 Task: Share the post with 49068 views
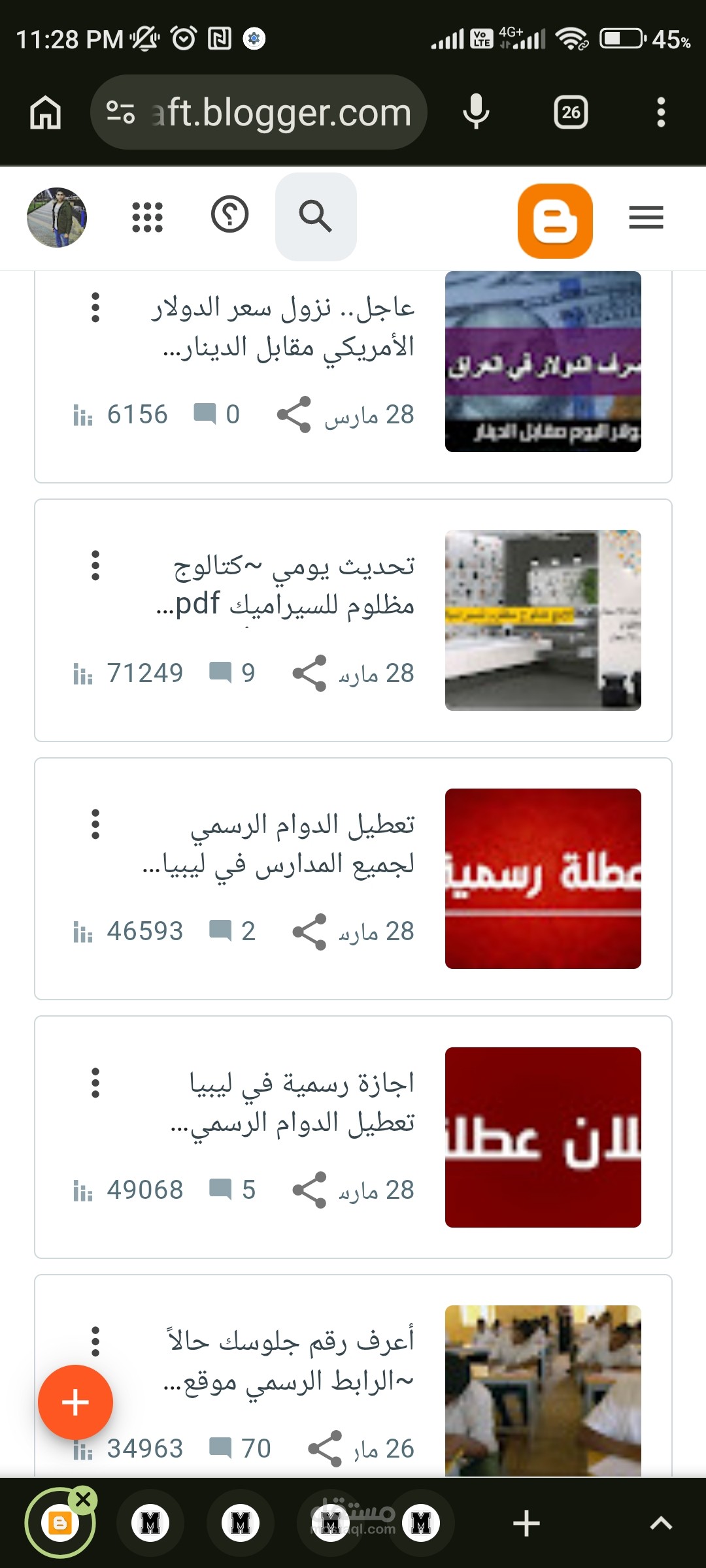(x=309, y=1190)
